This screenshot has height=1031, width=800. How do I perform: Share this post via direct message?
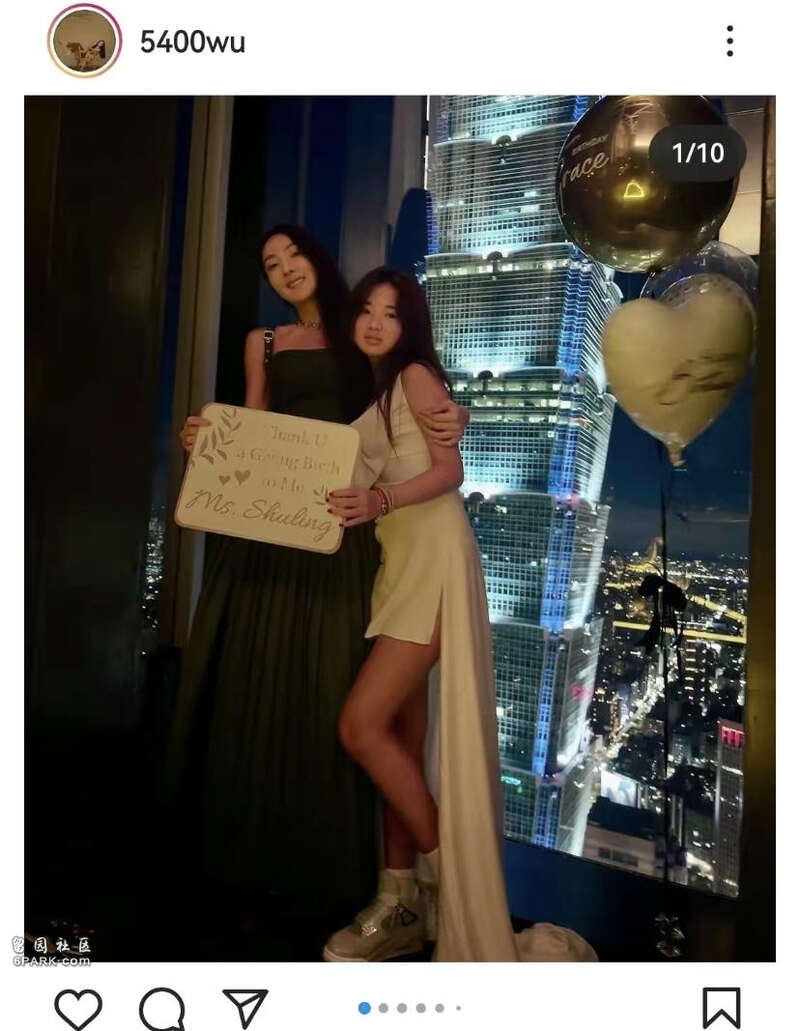coord(245,1007)
